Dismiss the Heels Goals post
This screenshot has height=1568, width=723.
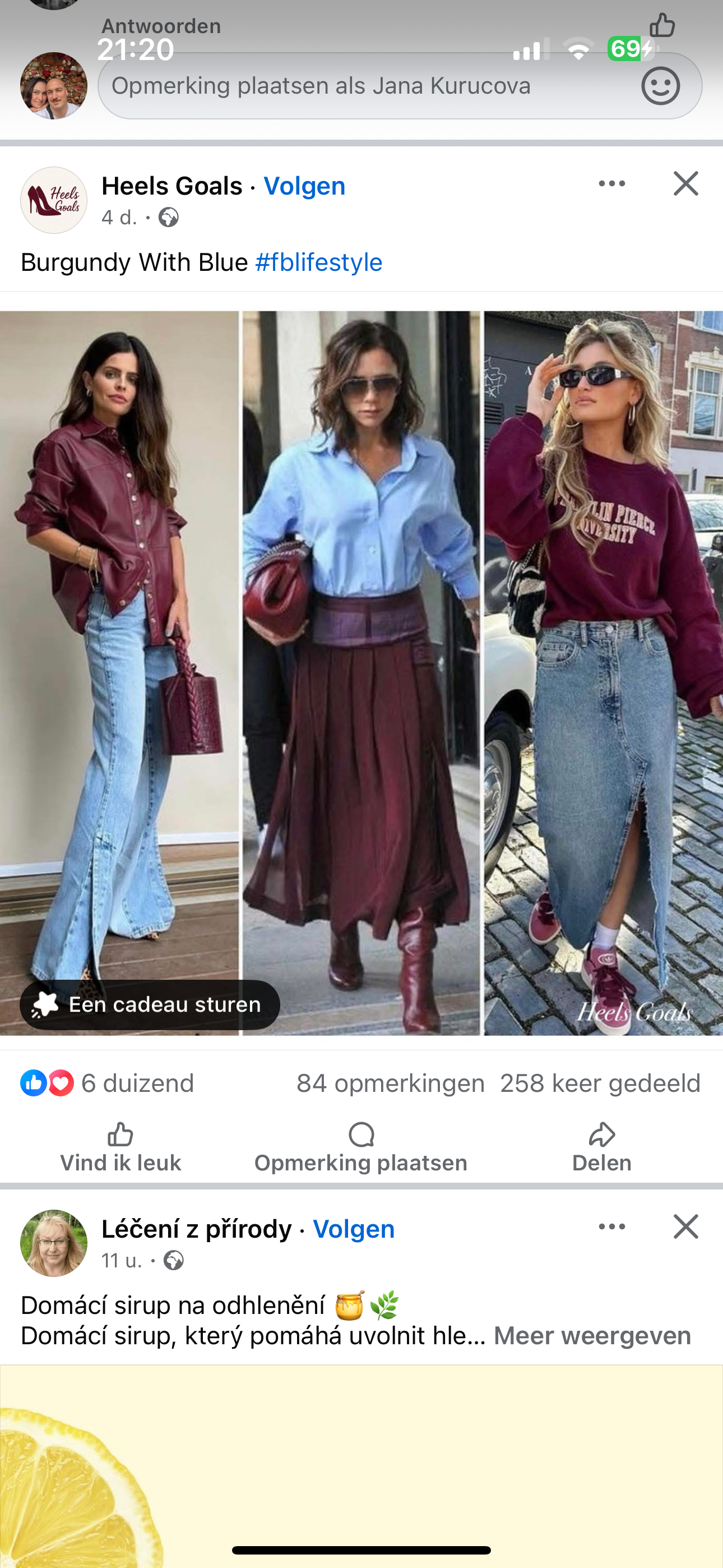click(686, 183)
